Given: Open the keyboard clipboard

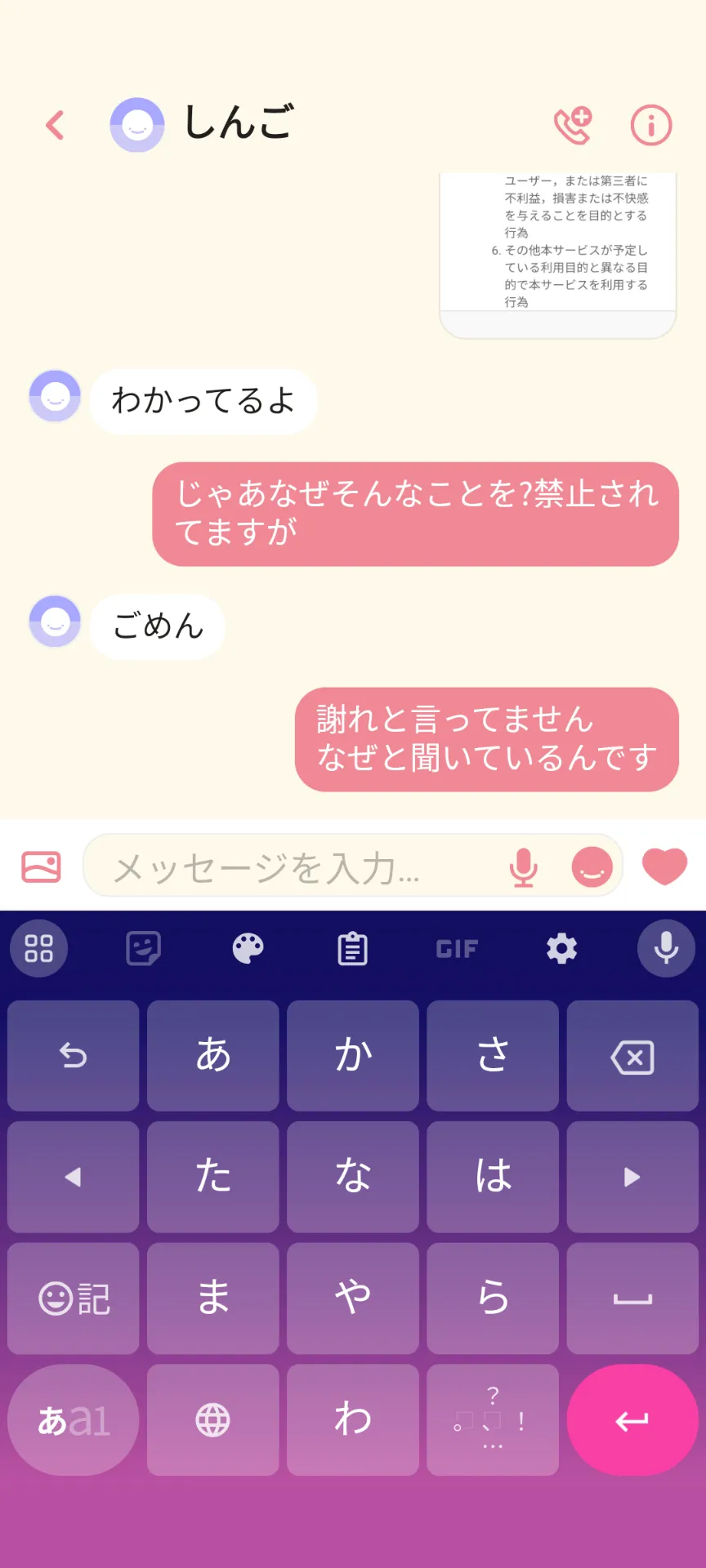Looking at the screenshot, I should (x=353, y=949).
